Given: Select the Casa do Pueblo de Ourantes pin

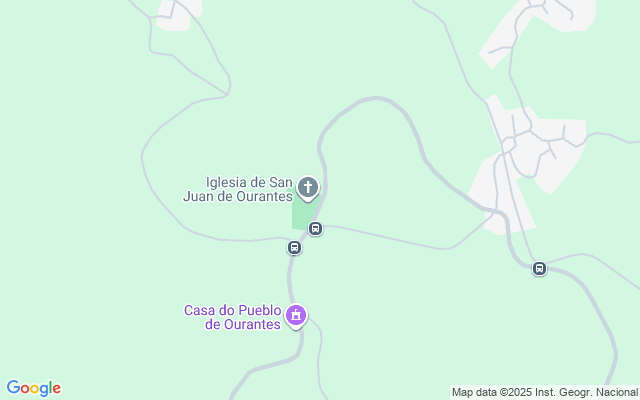Looking at the screenshot, I should coord(295,317).
